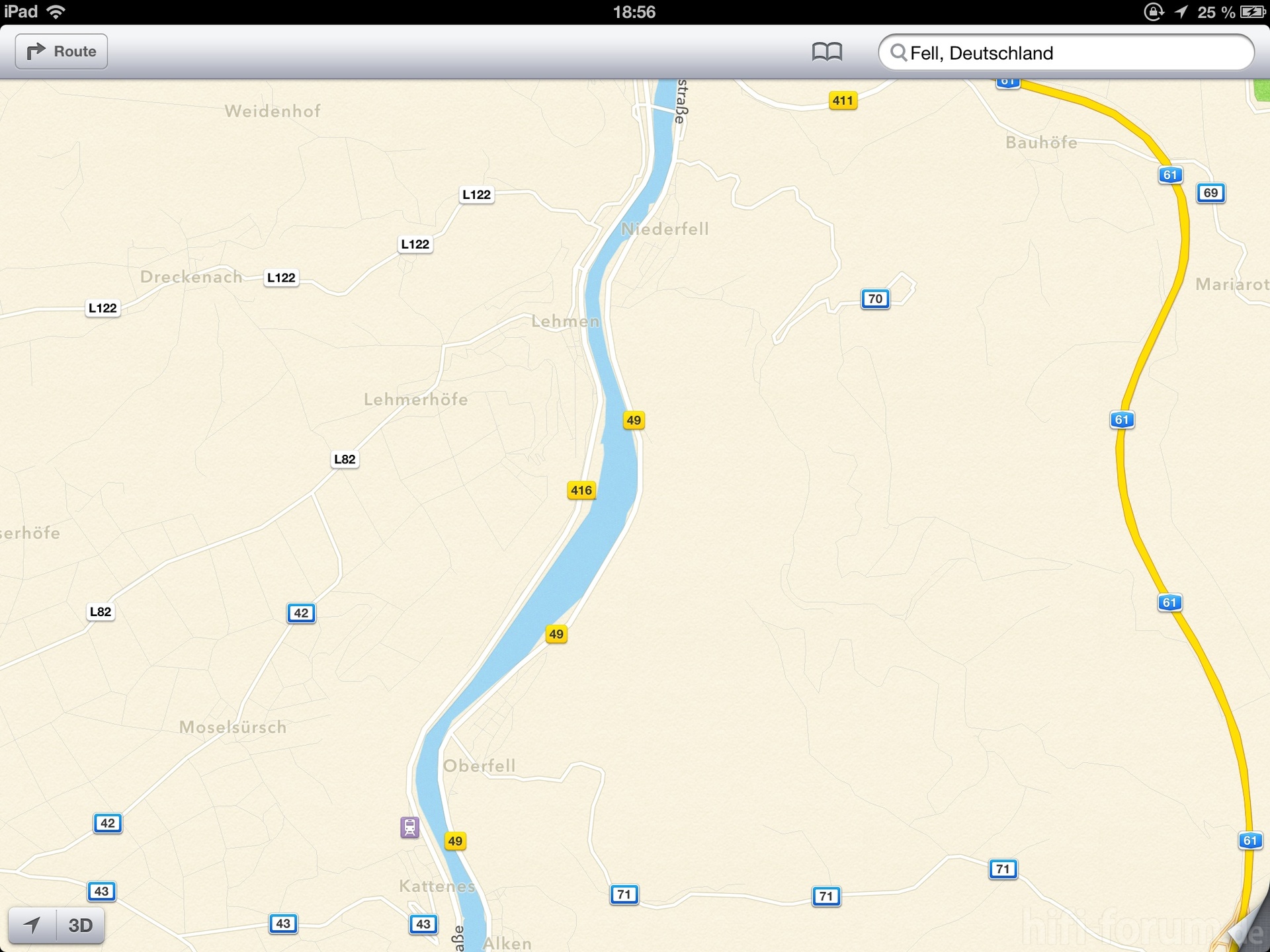
Task: Select the train station icon near Kattenes
Action: pos(409,827)
